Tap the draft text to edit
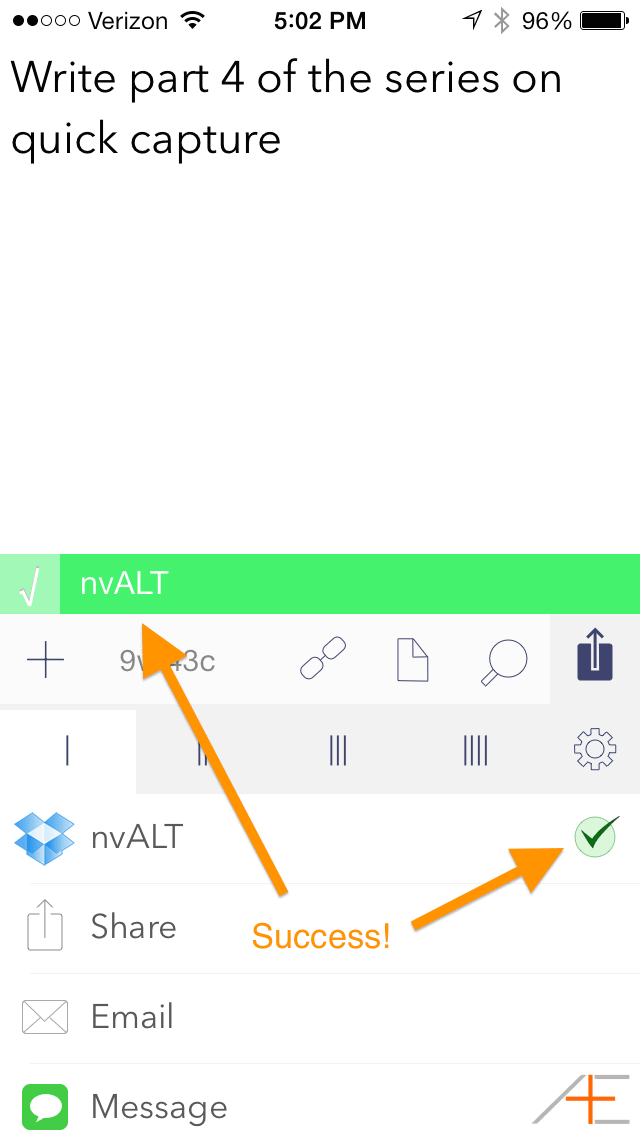 pyautogui.click(x=287, y=109)
